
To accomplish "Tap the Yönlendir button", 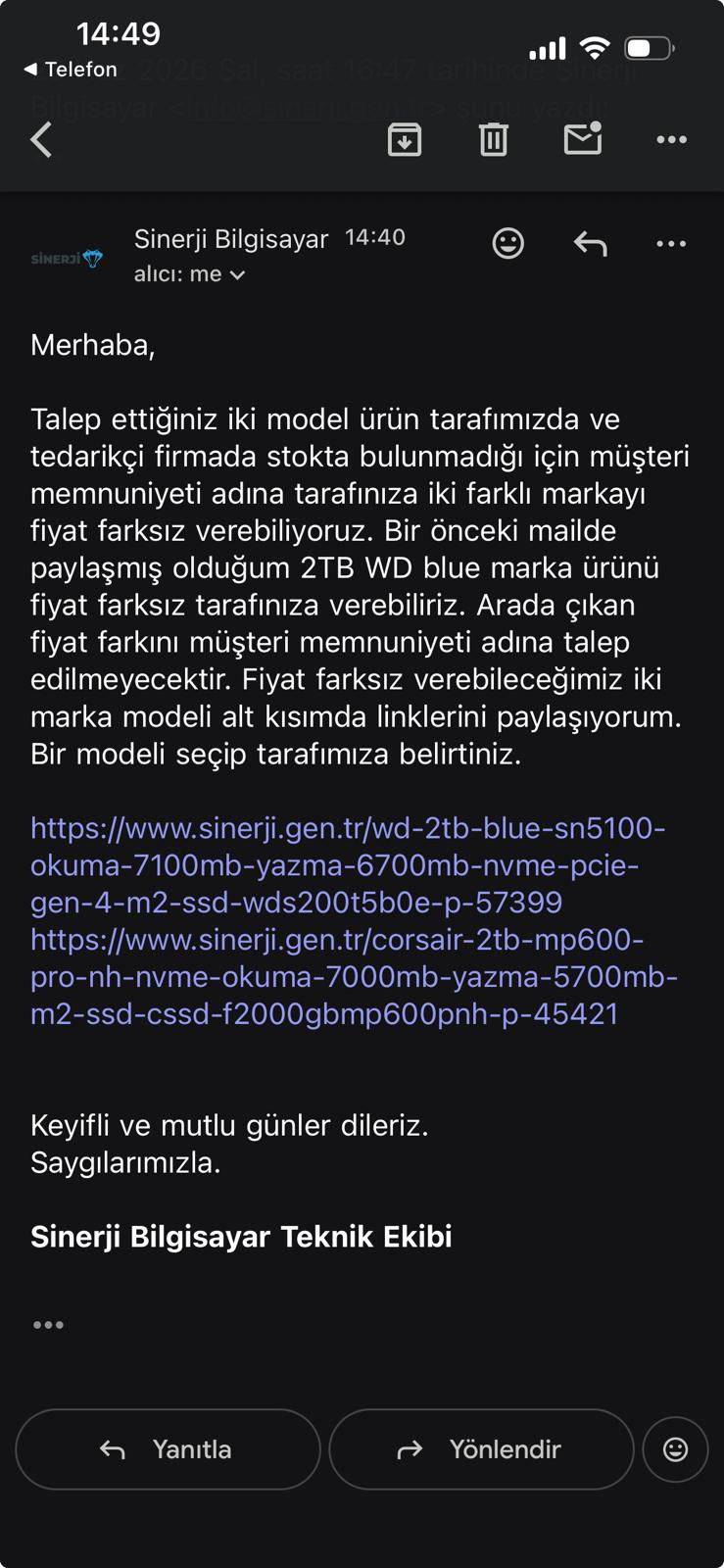I will (481, 1449).
